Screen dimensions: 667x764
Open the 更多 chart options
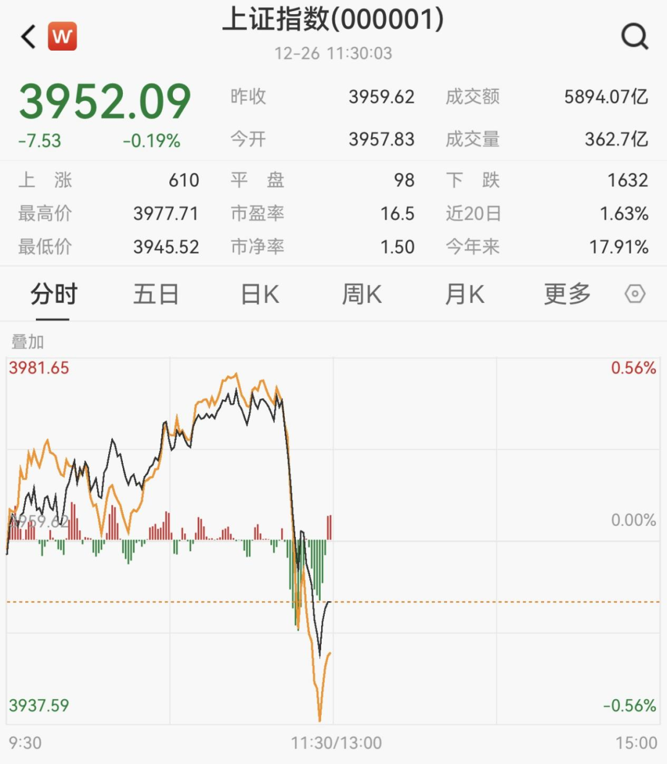point(567,294)
